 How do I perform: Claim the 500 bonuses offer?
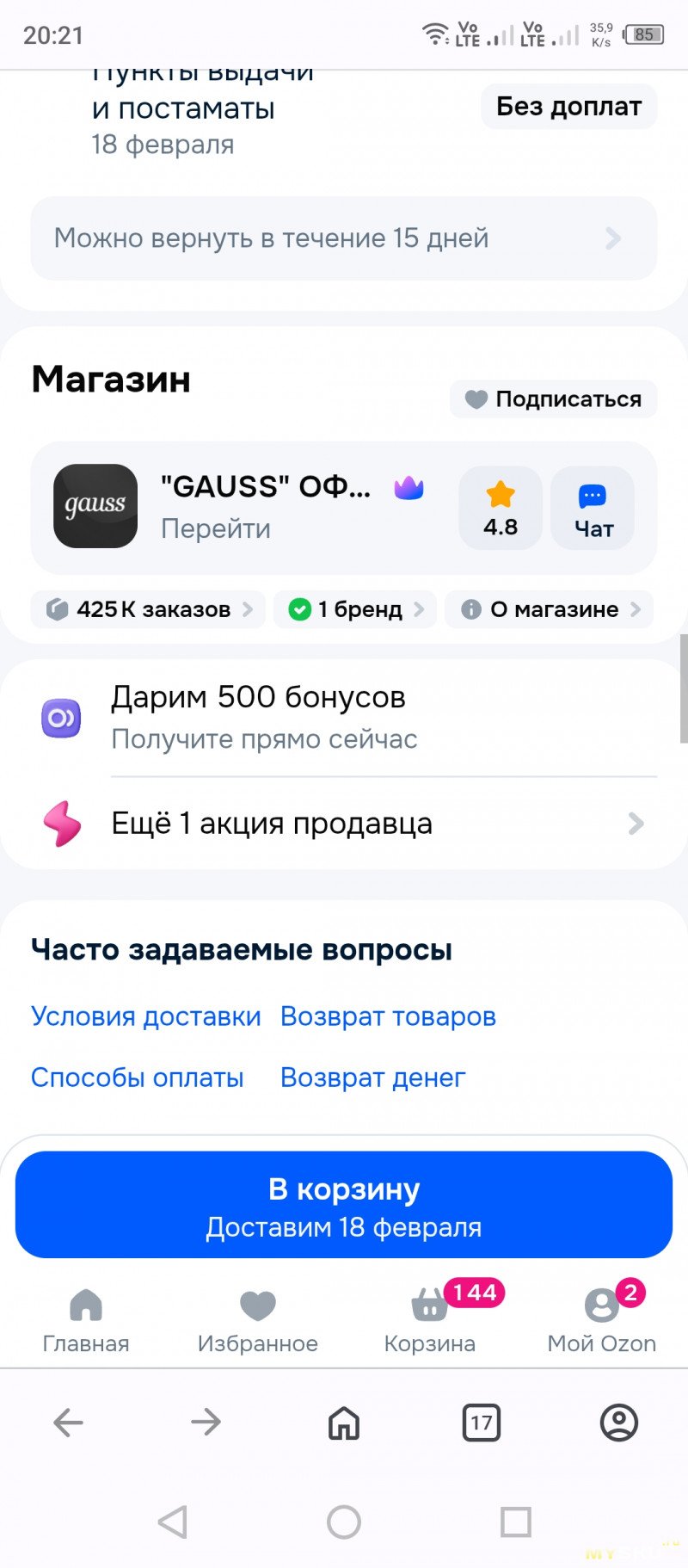click(258, 717)
